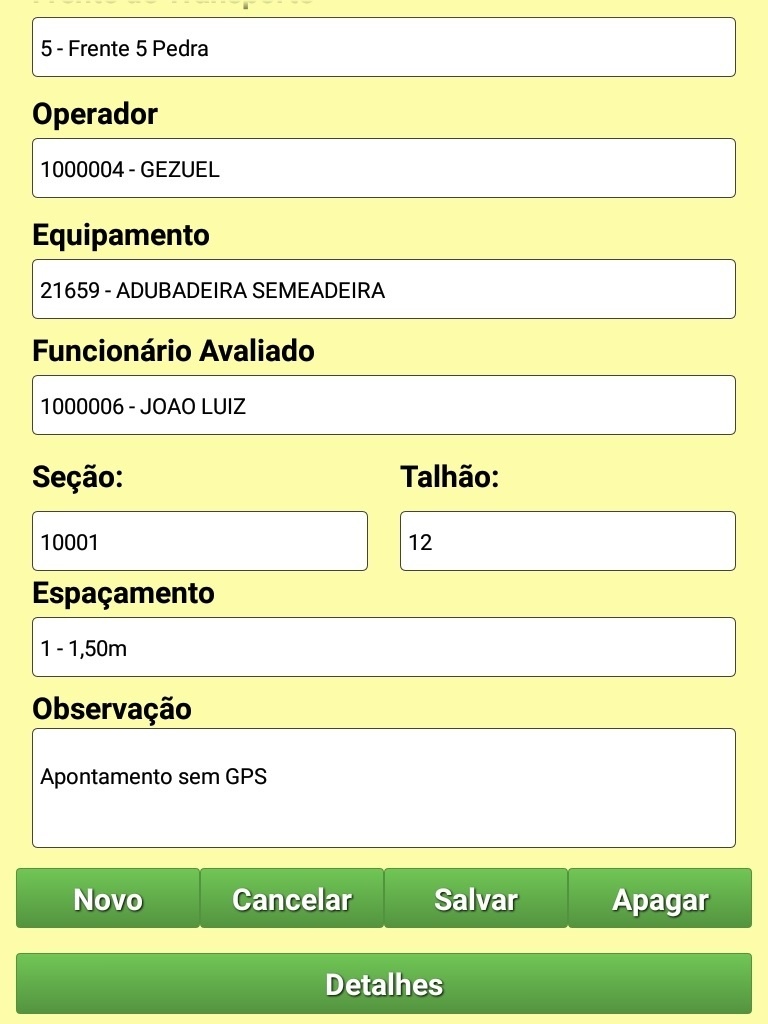Change the Funcionário Avaliado field

(384, 405)
